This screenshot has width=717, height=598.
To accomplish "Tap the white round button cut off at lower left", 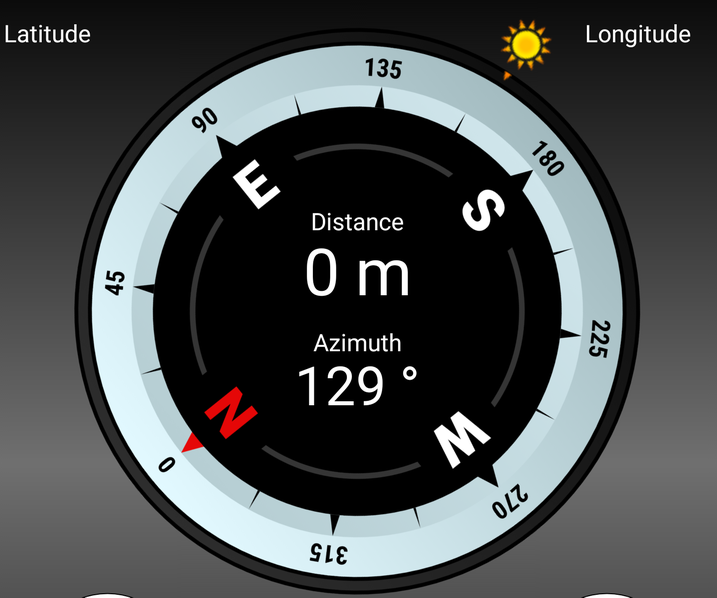I will pos(106,595).
